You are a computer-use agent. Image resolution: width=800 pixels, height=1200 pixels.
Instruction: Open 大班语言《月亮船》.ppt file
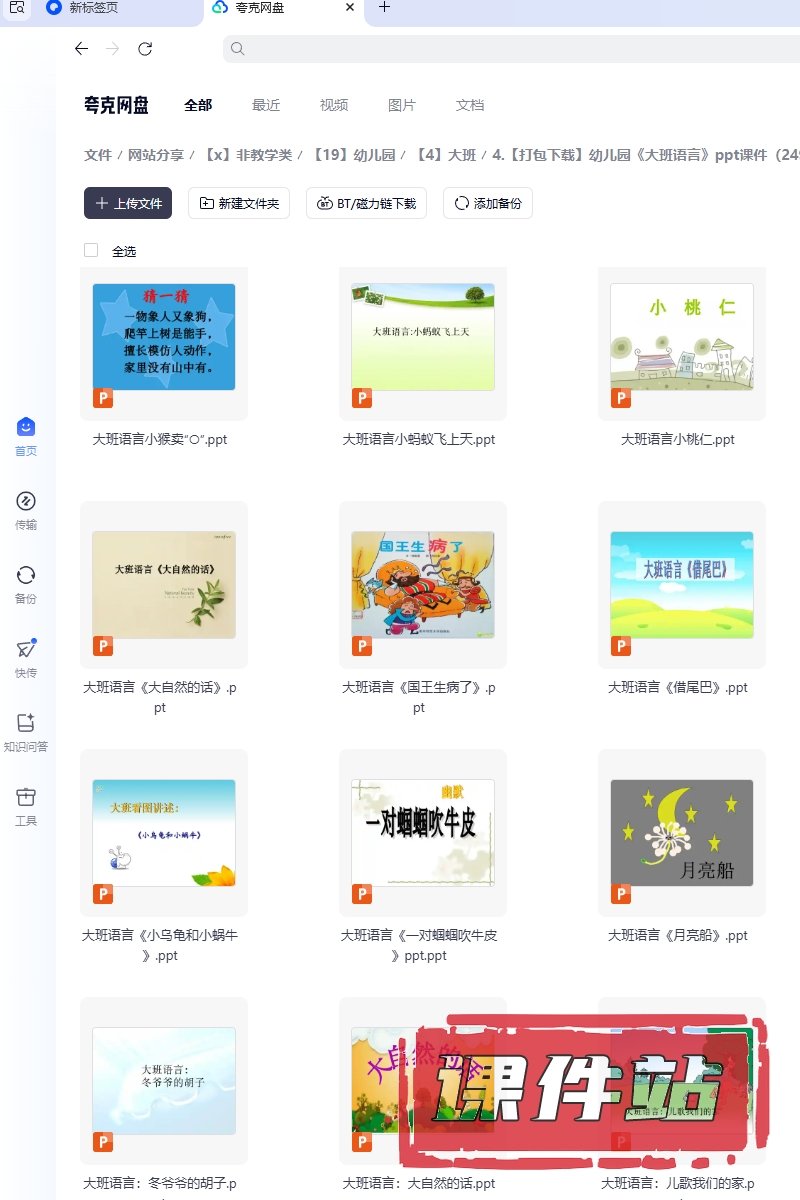(x=681, y=833)
